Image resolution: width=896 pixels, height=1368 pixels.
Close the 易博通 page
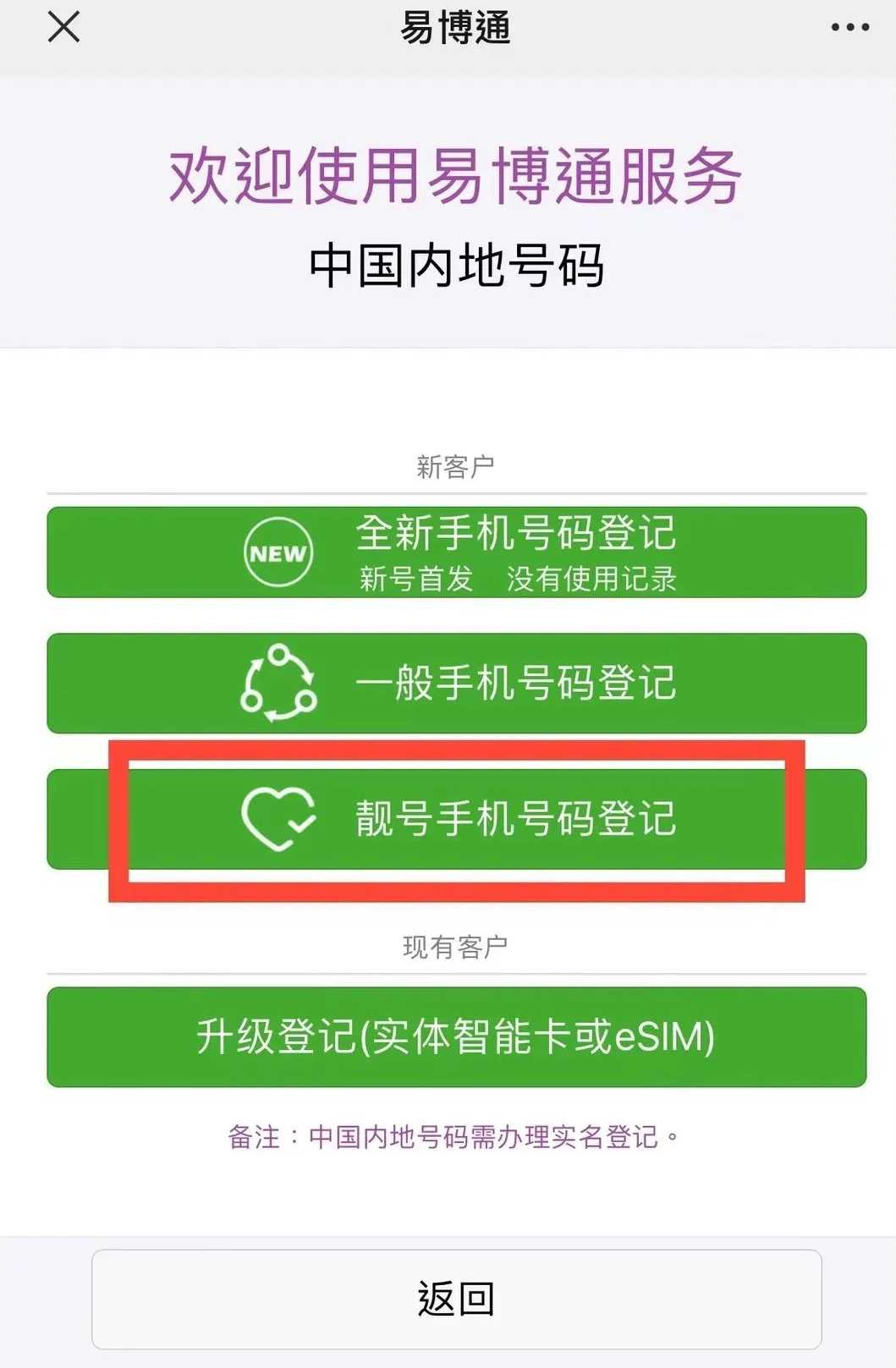(x=63, y=27)
